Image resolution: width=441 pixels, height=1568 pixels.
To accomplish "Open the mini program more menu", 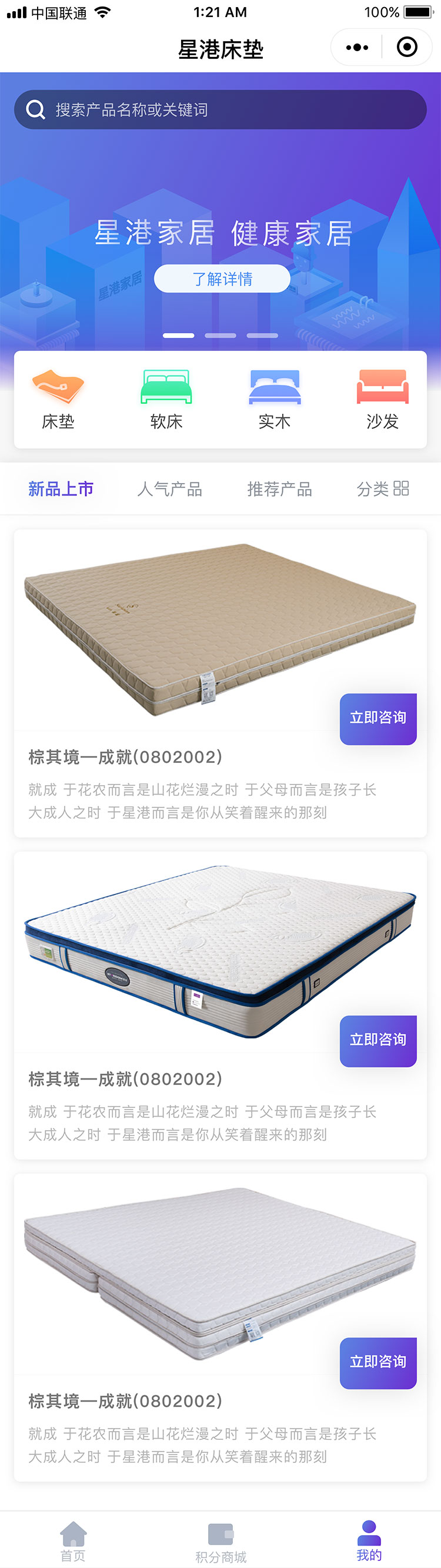I will (357, 48).
